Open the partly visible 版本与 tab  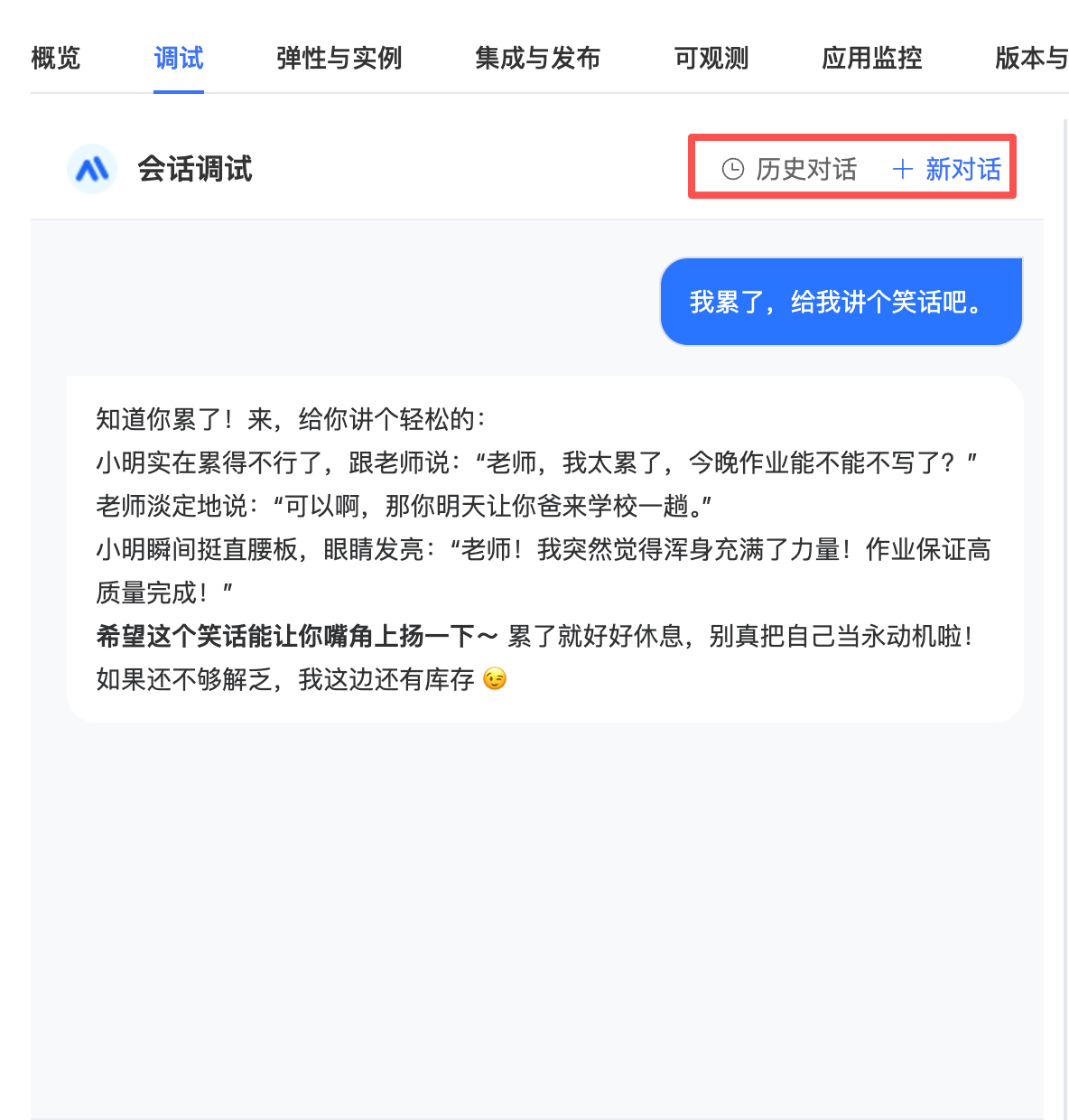[x=1032, y=58]
